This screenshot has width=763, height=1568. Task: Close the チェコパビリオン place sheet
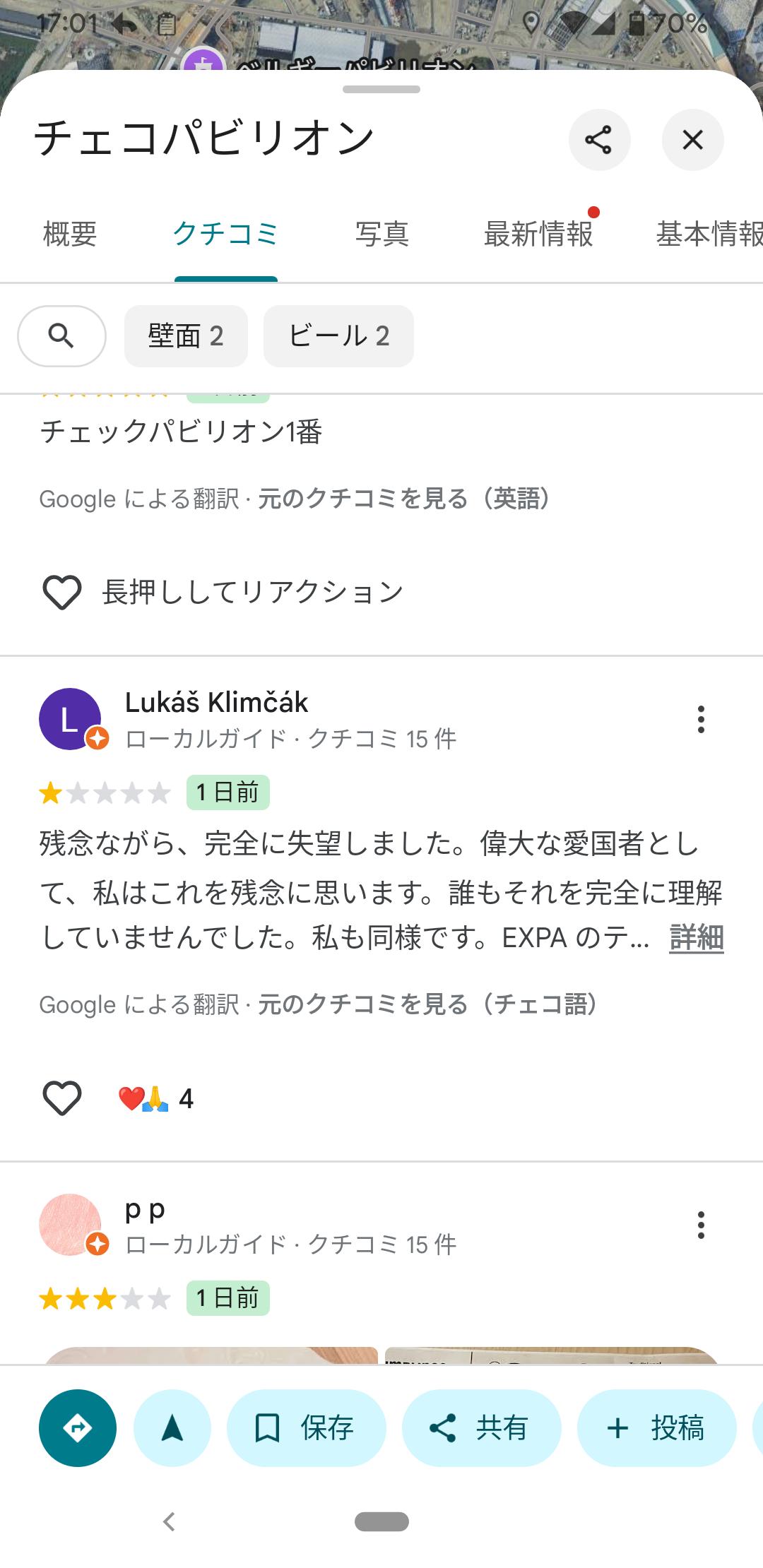(x=692, y=140)
